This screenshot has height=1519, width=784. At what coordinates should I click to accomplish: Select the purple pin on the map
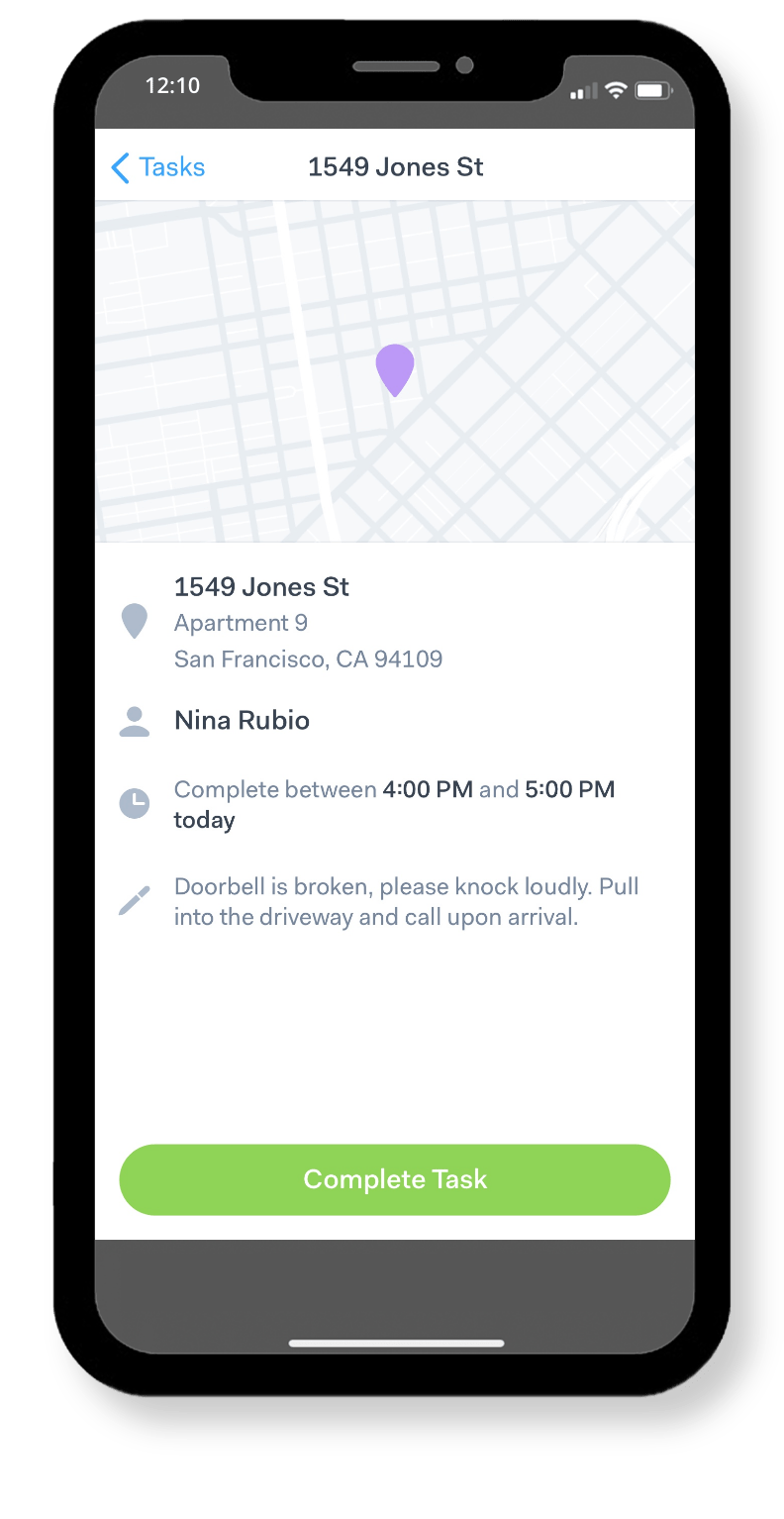[395, 368]
